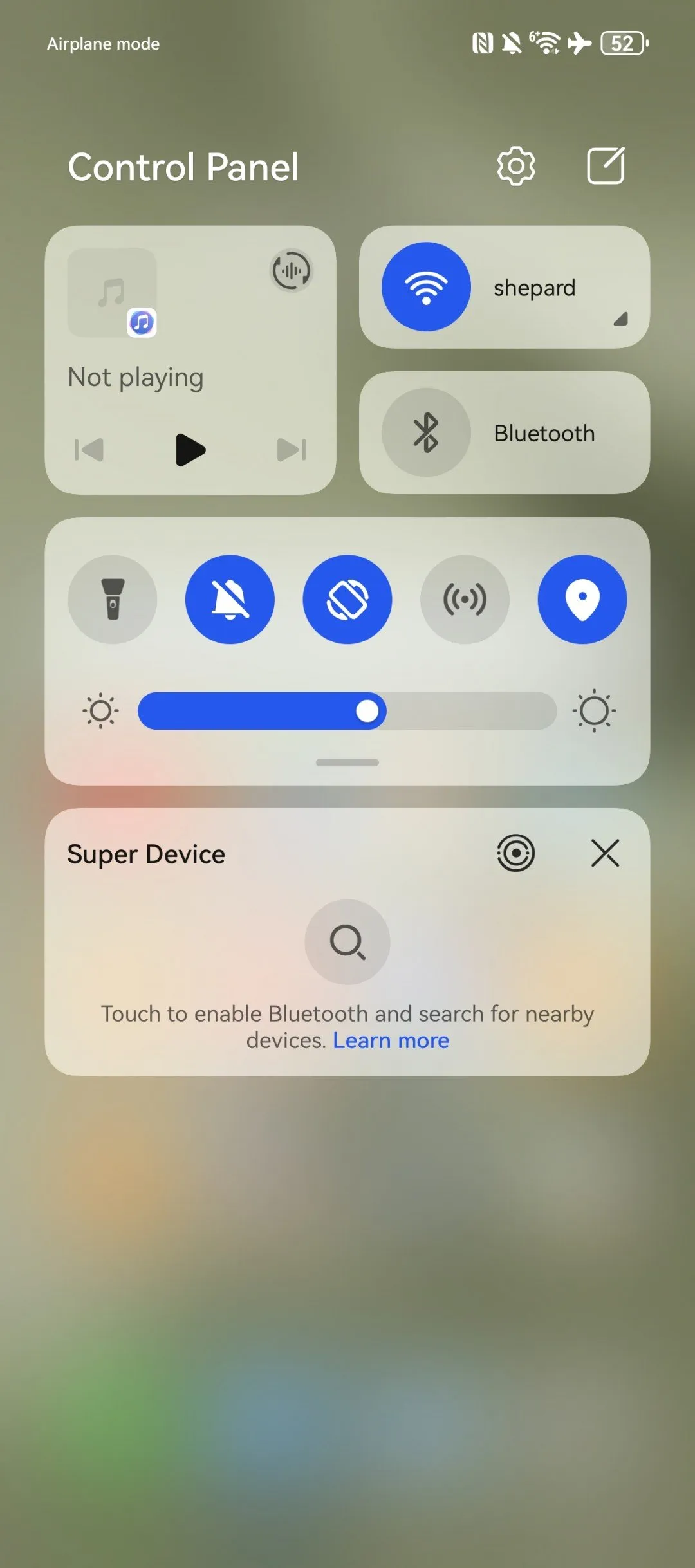Image resolution: width=695 pixels, height=1568 pixels.
Task: Toggle auto-rotate off
Action: (347, 599)
